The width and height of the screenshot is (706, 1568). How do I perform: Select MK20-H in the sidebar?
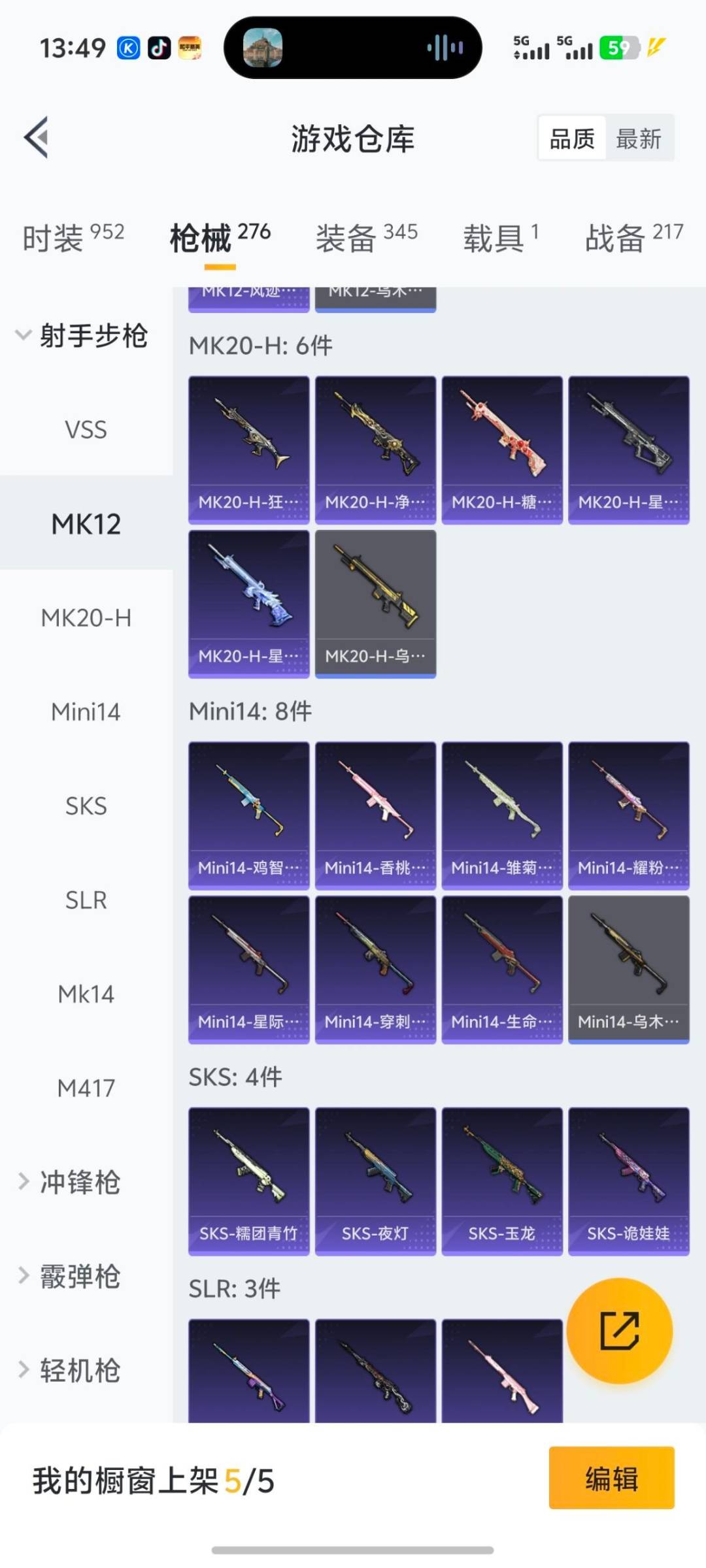pos(86,618)
